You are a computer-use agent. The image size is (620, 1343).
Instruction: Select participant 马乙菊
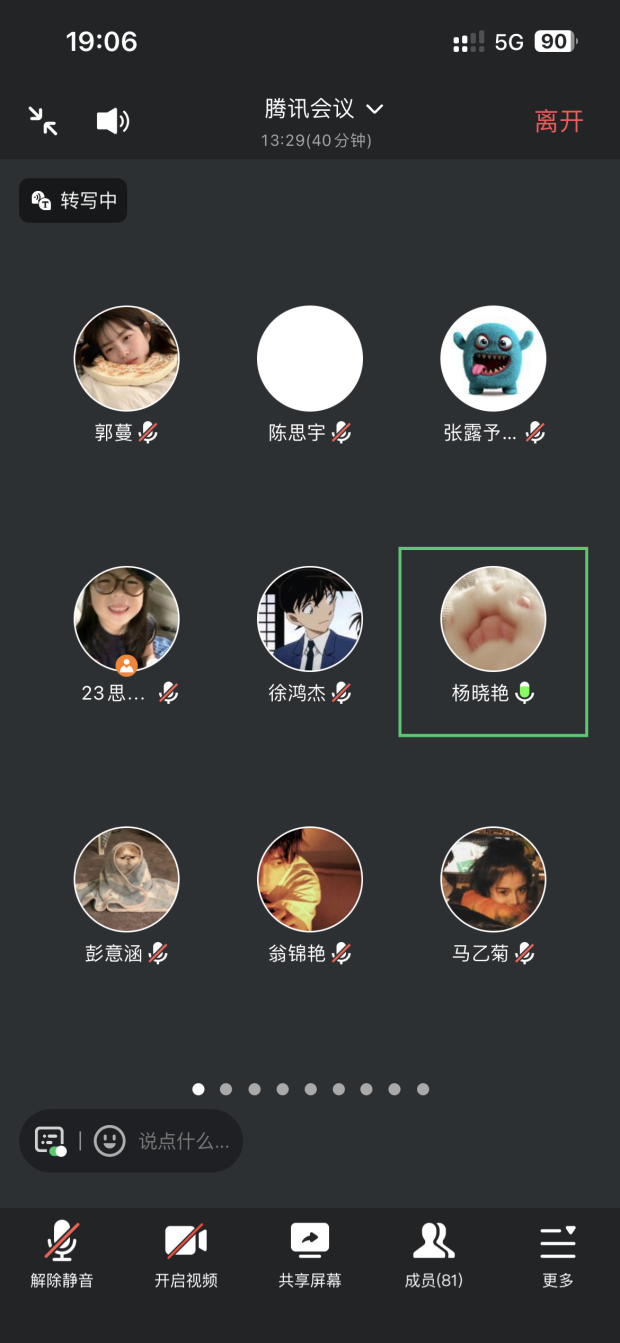tap(493, 878)
